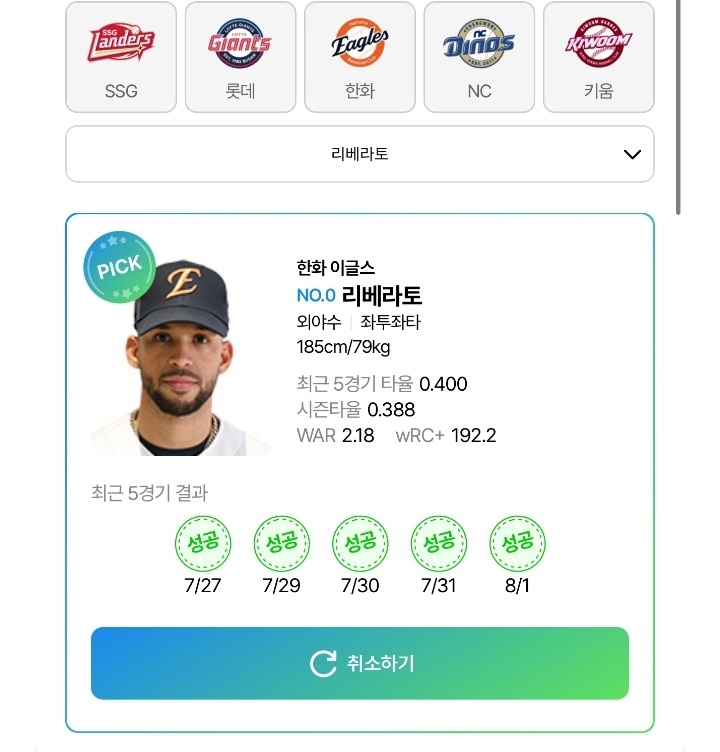Pick the NC Dinos team tile
This screenshot has width=720, height=752.
[x=479, y=57]
